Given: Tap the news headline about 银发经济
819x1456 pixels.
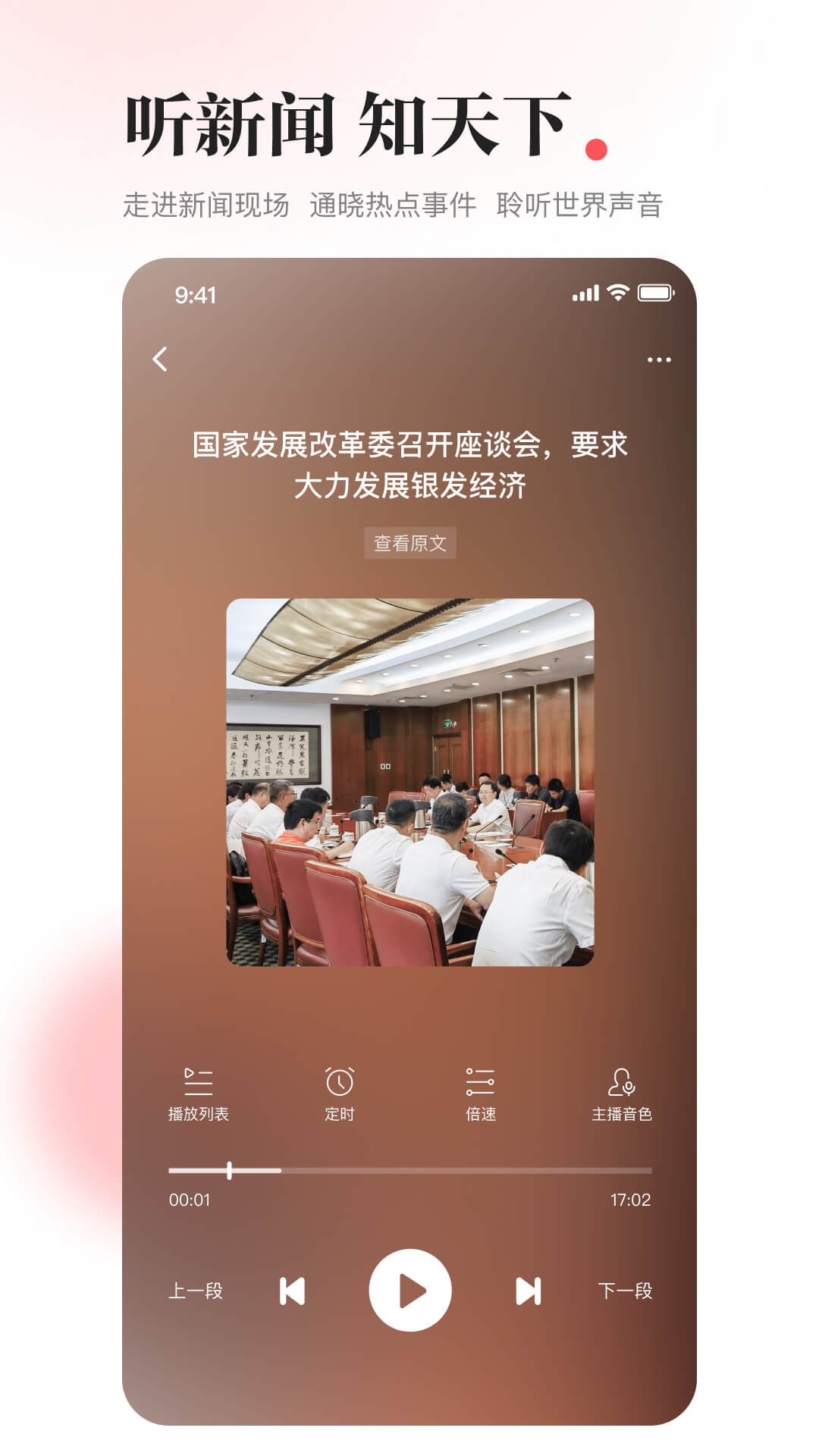Looking at the screenshot, I should [x=409, y=466].
